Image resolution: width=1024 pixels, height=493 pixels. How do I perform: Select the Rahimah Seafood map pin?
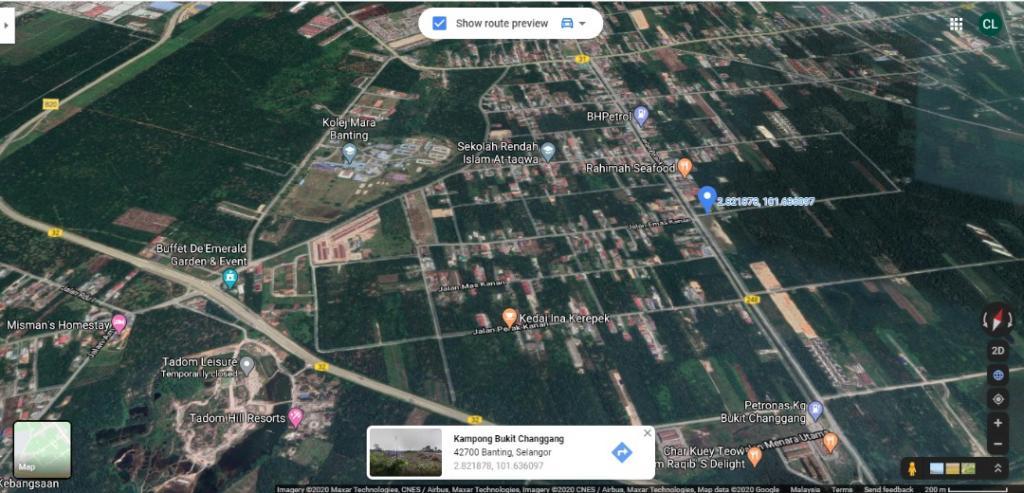tap(685, 167)
